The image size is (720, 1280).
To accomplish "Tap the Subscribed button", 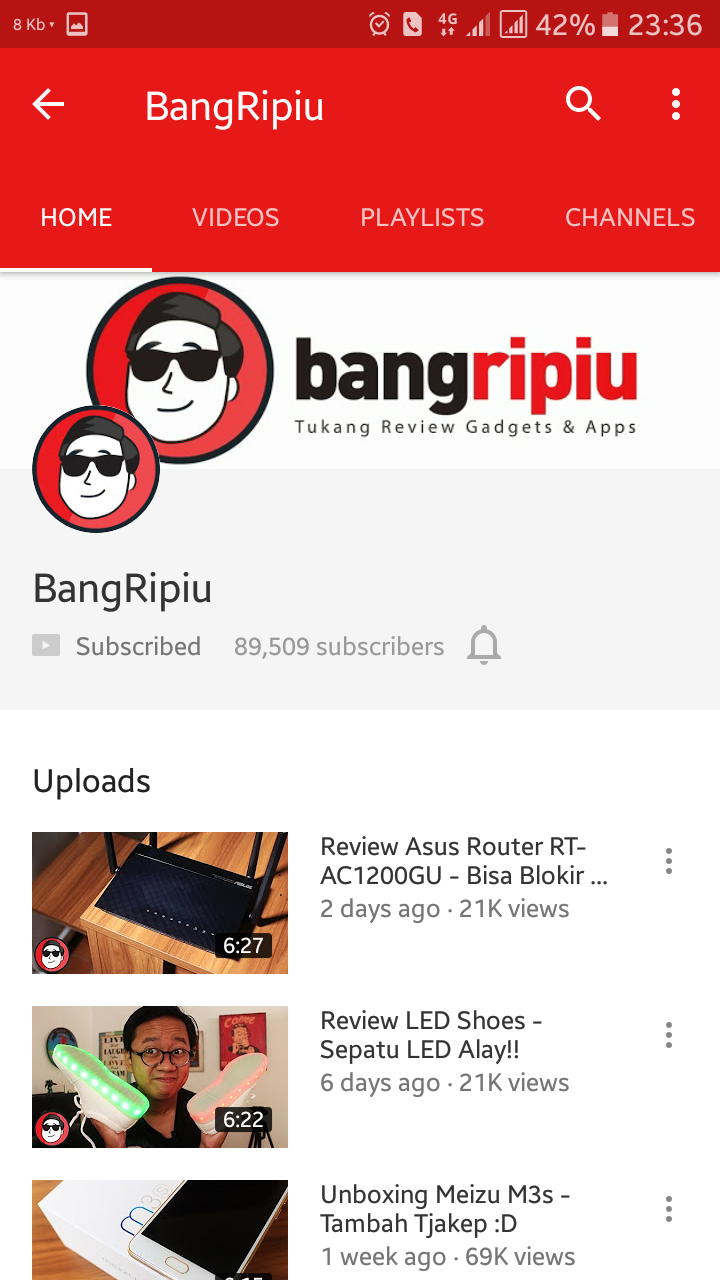I will [x=117, y=646].
